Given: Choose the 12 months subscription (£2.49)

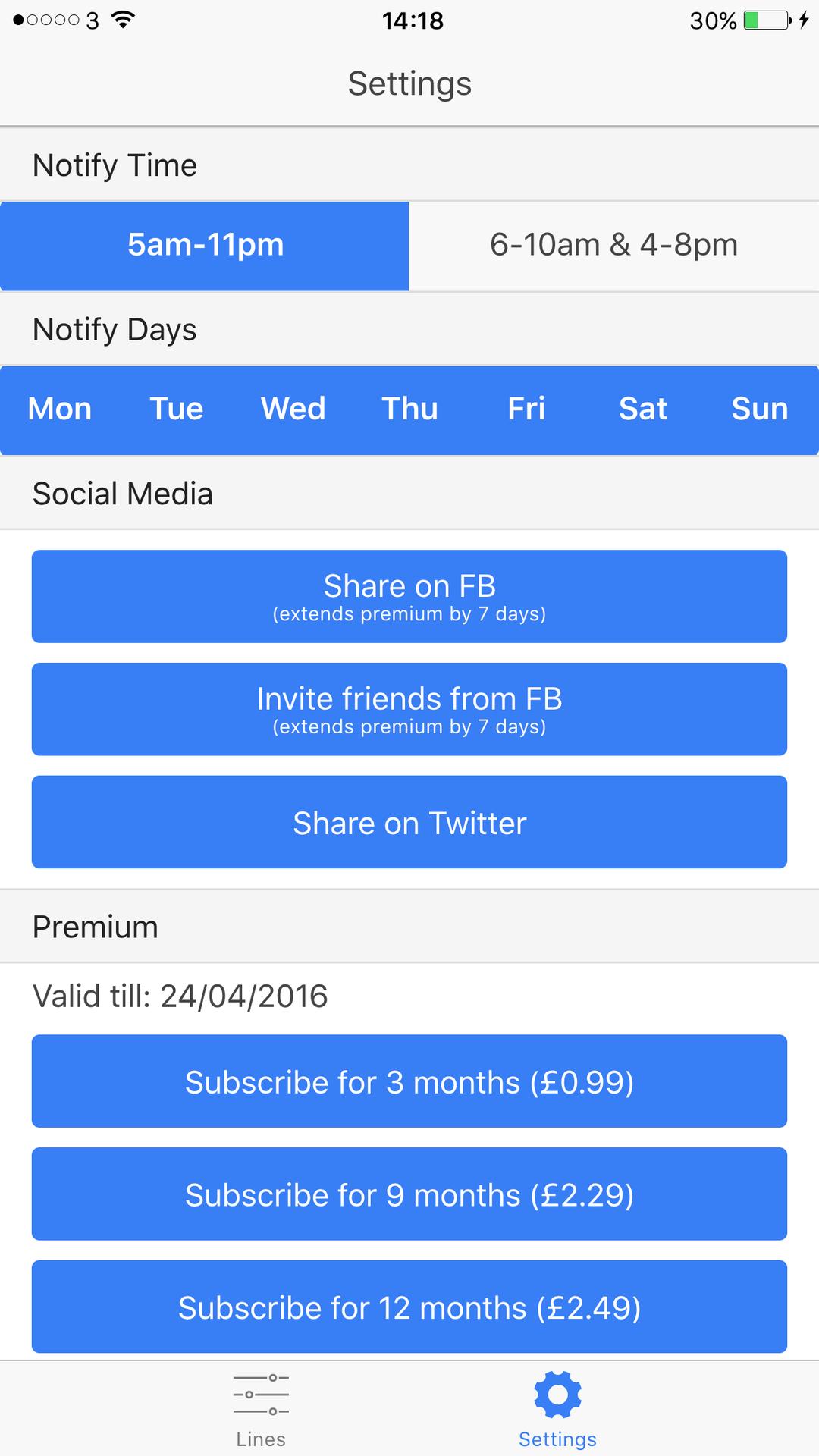Looking at the screenshot, I should coord(409,1307).
